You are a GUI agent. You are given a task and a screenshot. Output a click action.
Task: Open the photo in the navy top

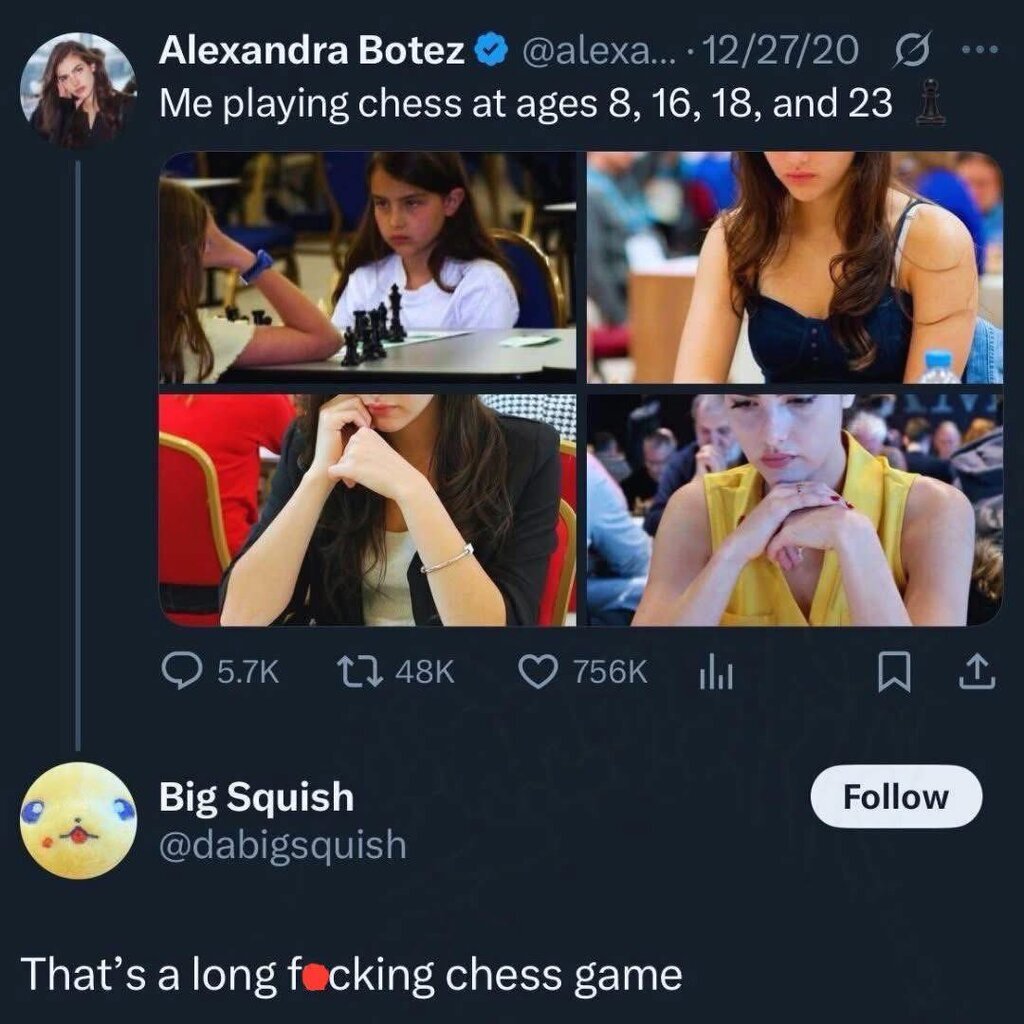pos(795,267)
